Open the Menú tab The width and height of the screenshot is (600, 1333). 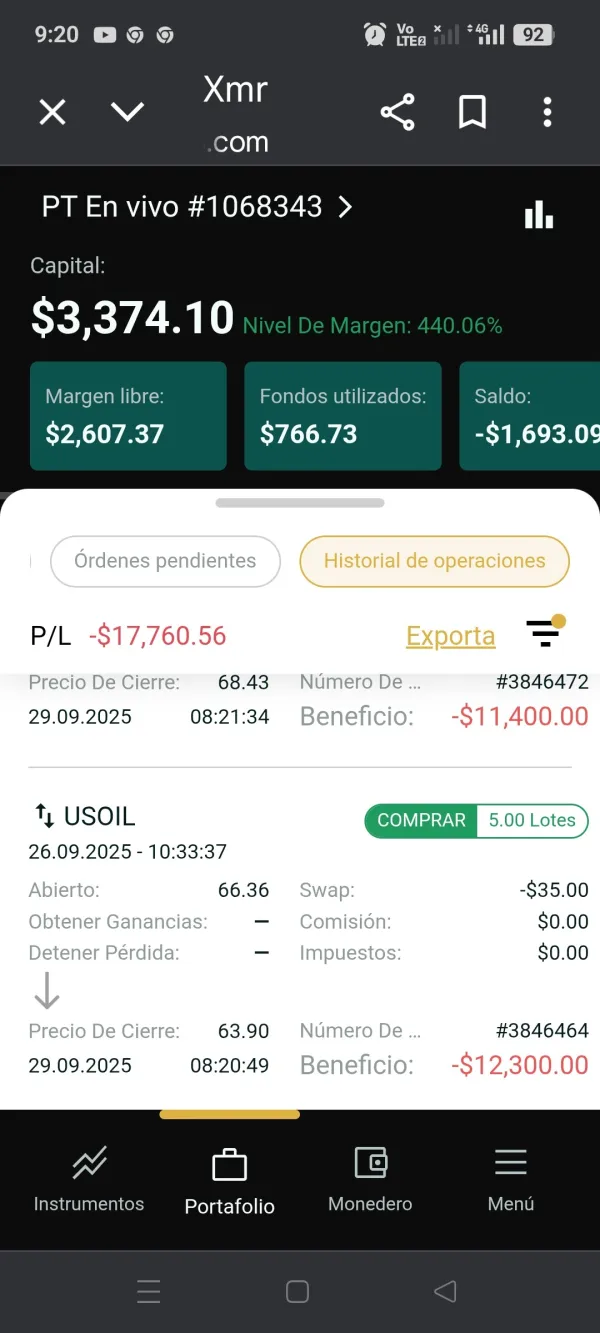tap(511, 1180)
